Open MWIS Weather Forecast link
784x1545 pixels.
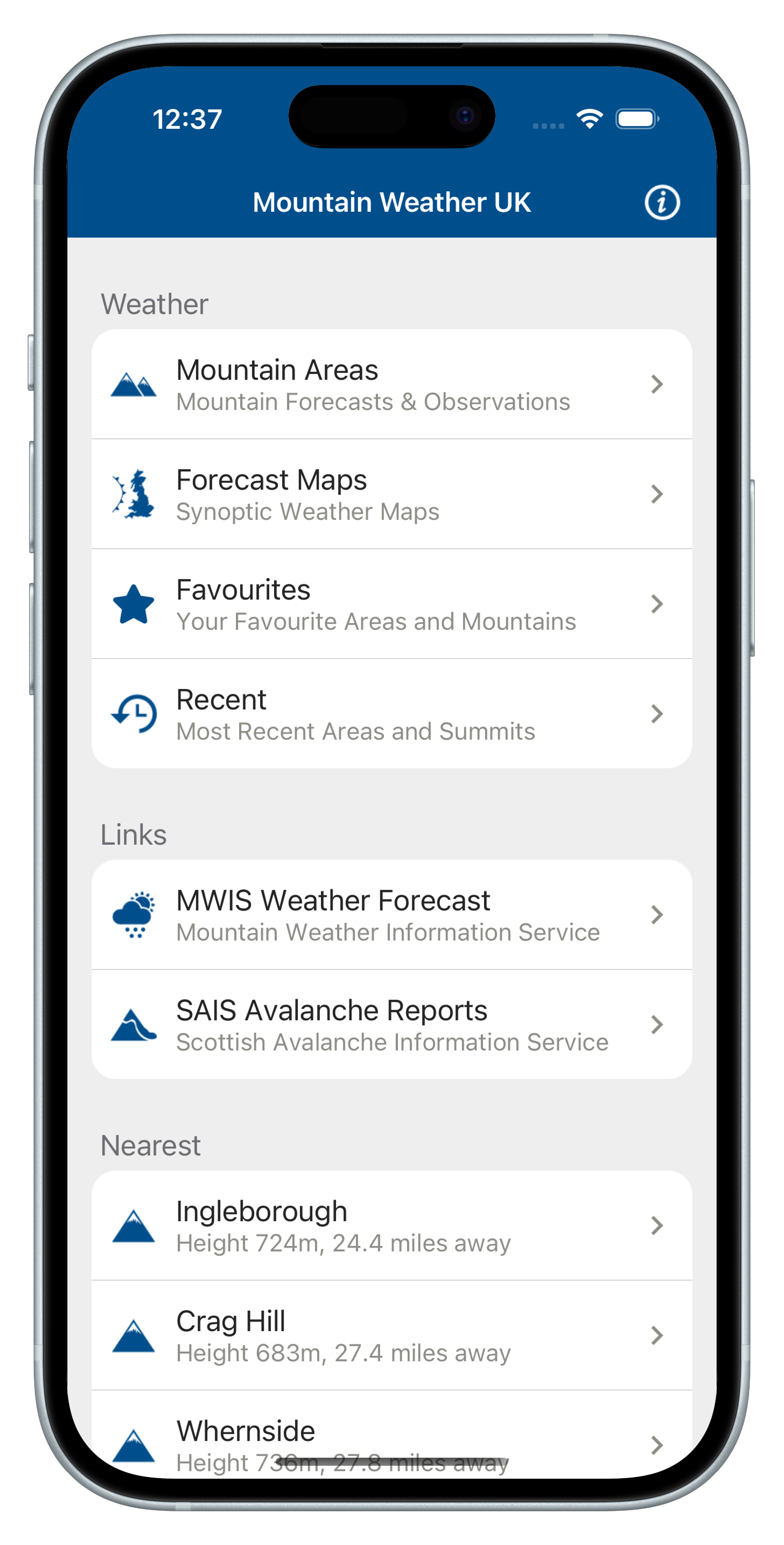coord(391,915)
